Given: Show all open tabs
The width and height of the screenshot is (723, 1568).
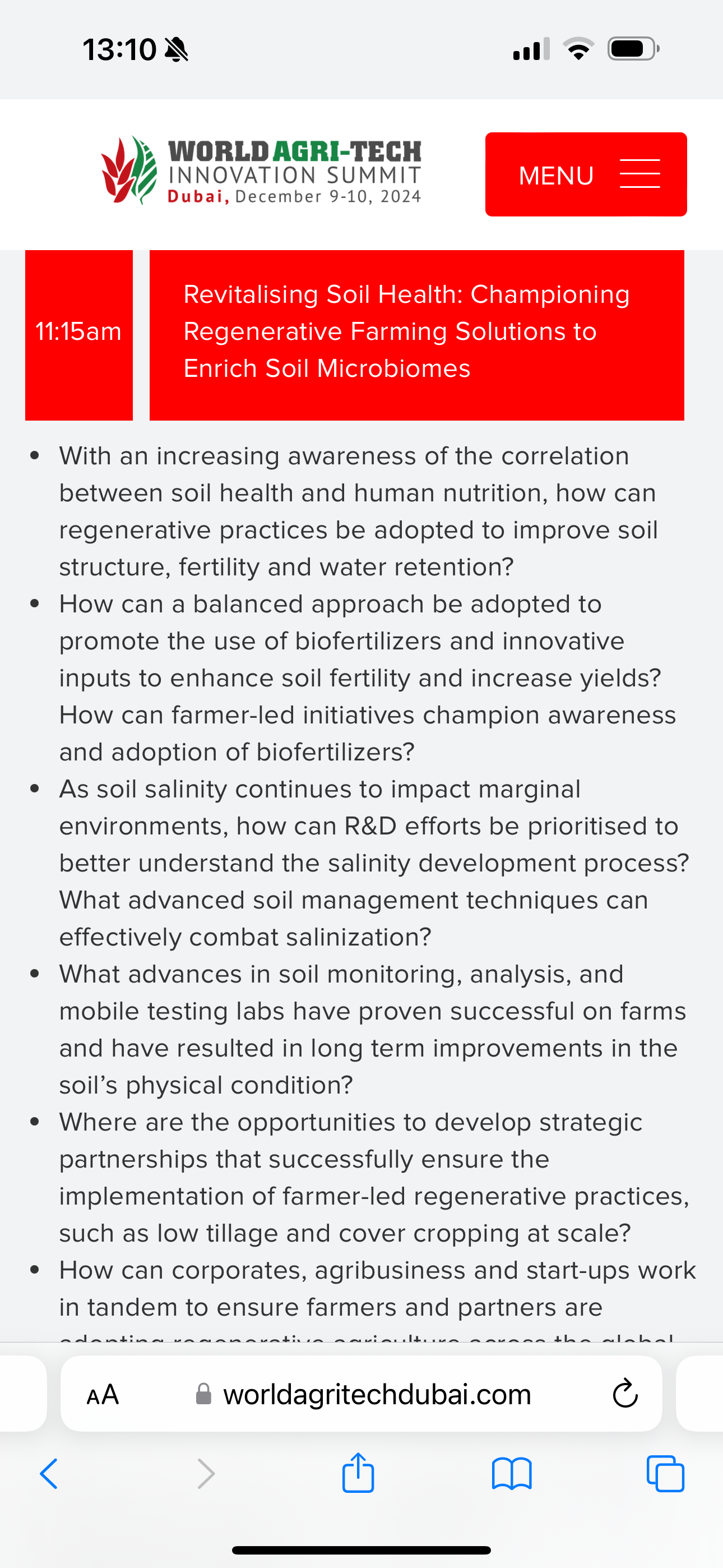Looking at the screenshot, I should pos(665,1474).
